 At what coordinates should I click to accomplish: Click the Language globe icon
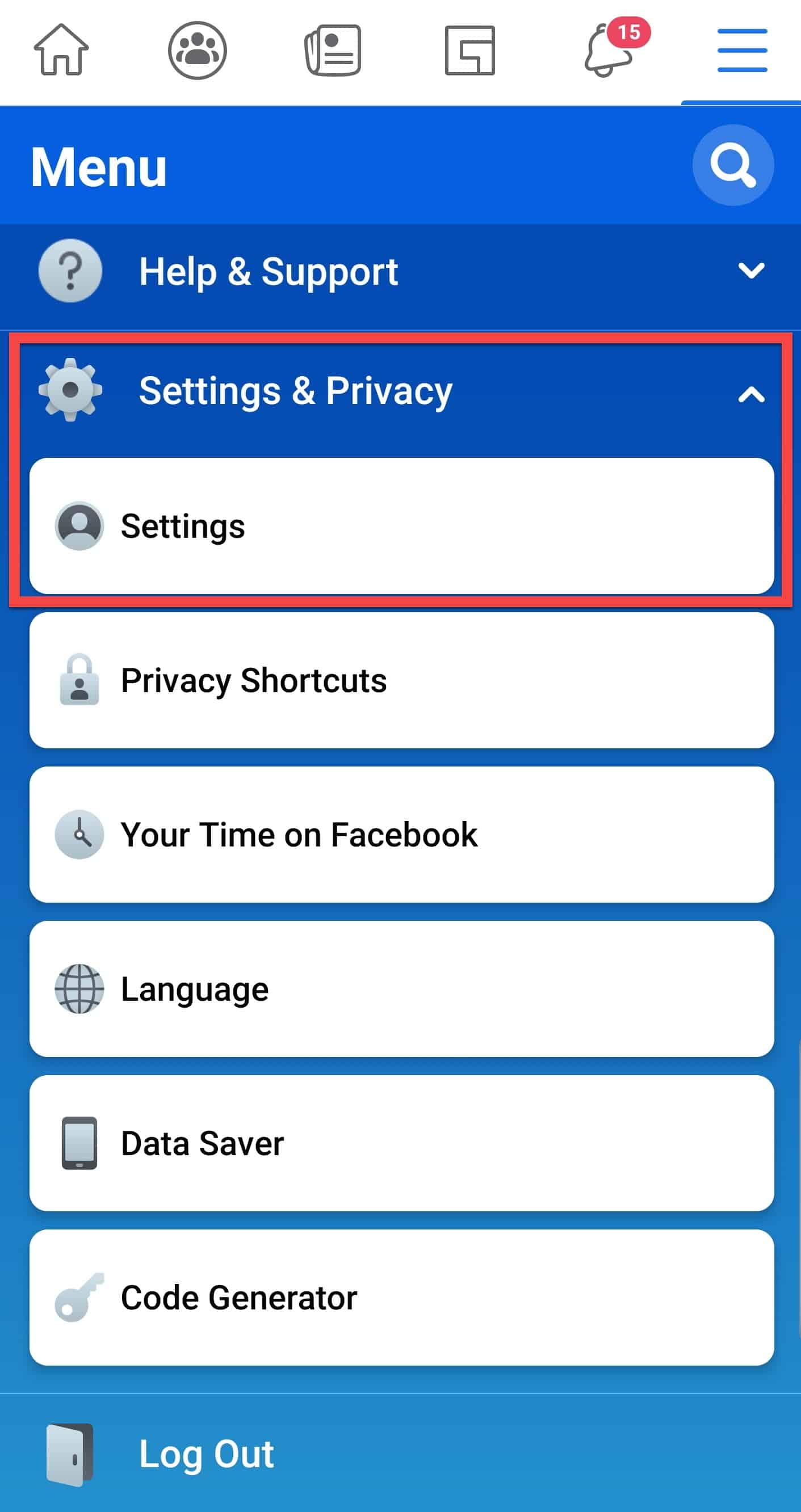[79, 988]
